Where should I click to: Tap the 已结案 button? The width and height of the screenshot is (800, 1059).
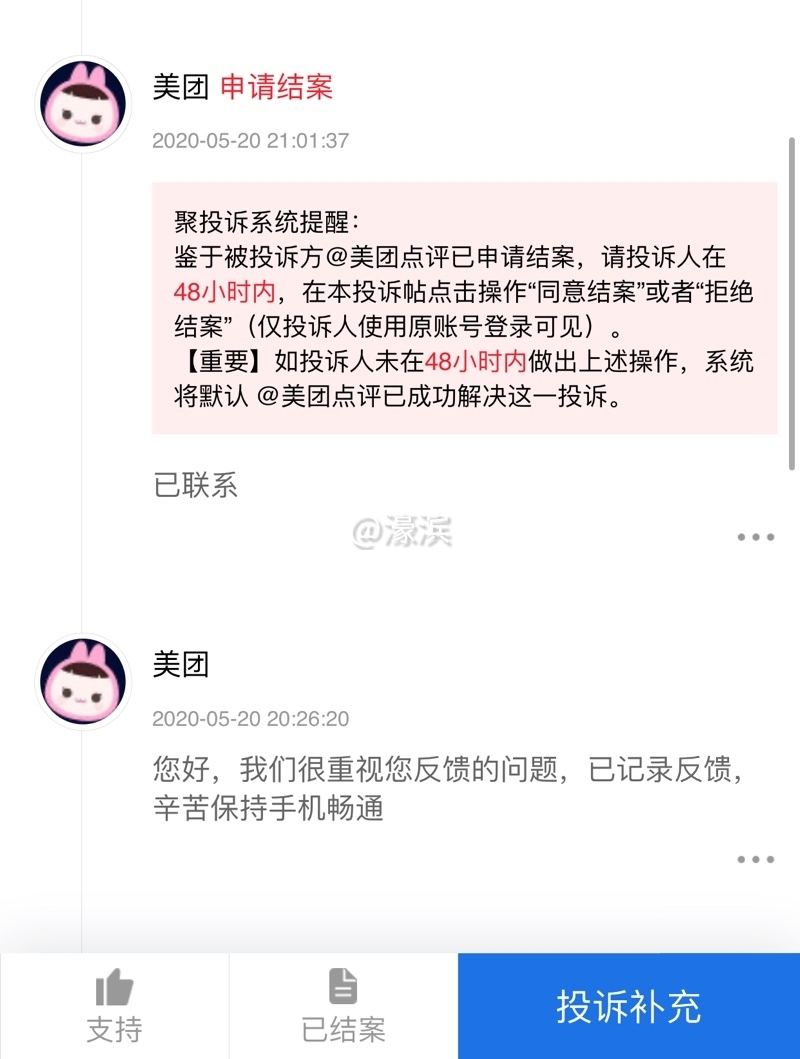(x=343, y=1006)
